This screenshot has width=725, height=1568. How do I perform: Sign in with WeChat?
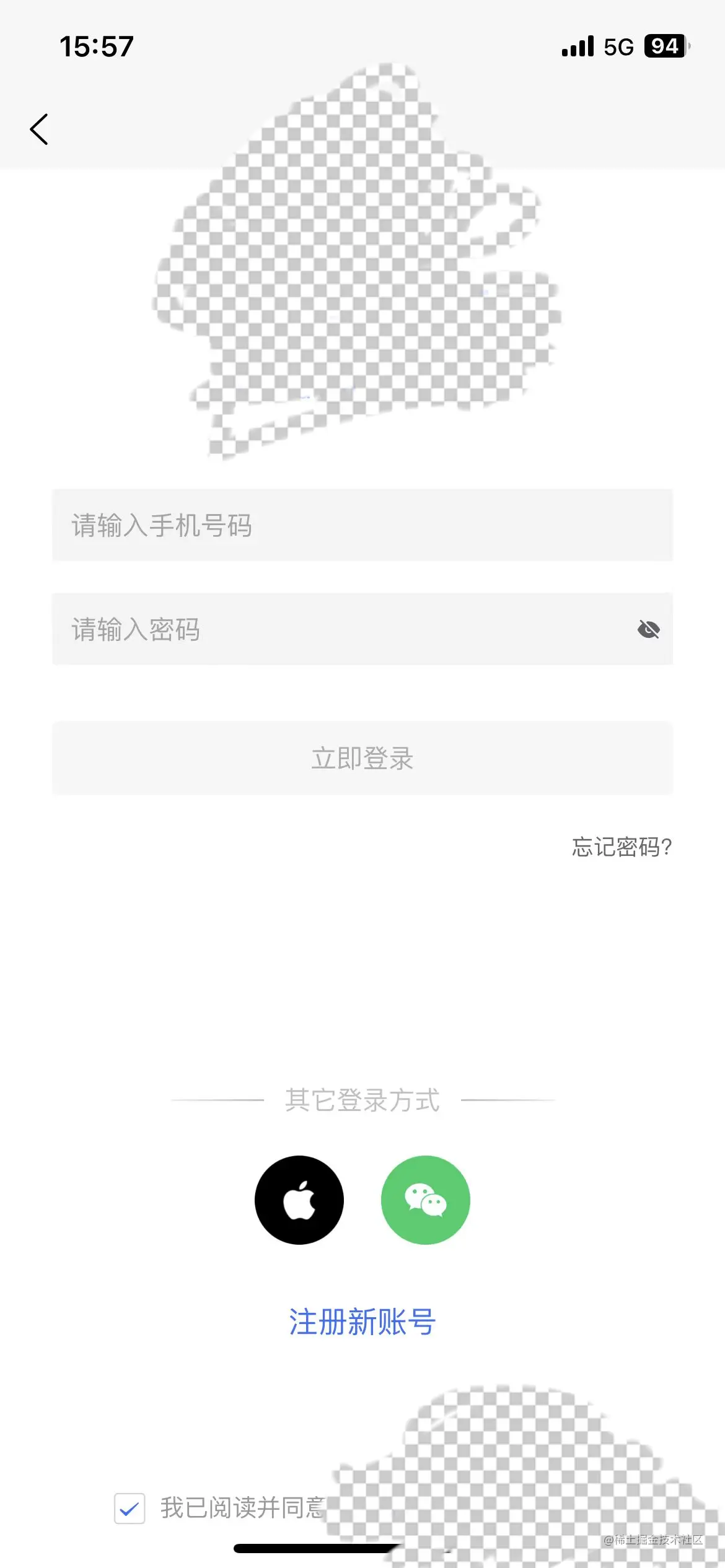coord(425,1200)
